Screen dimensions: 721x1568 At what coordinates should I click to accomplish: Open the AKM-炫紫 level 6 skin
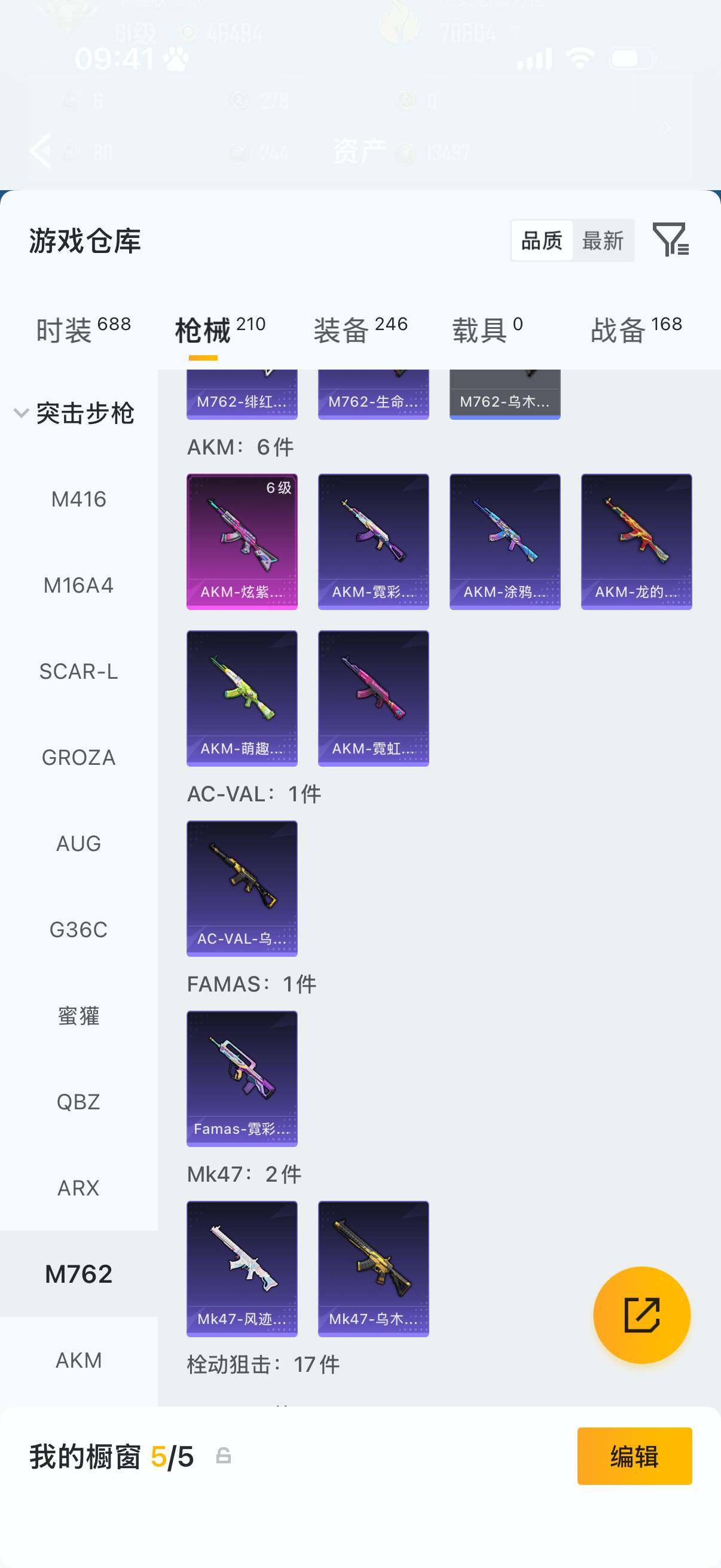click(242, 542)
